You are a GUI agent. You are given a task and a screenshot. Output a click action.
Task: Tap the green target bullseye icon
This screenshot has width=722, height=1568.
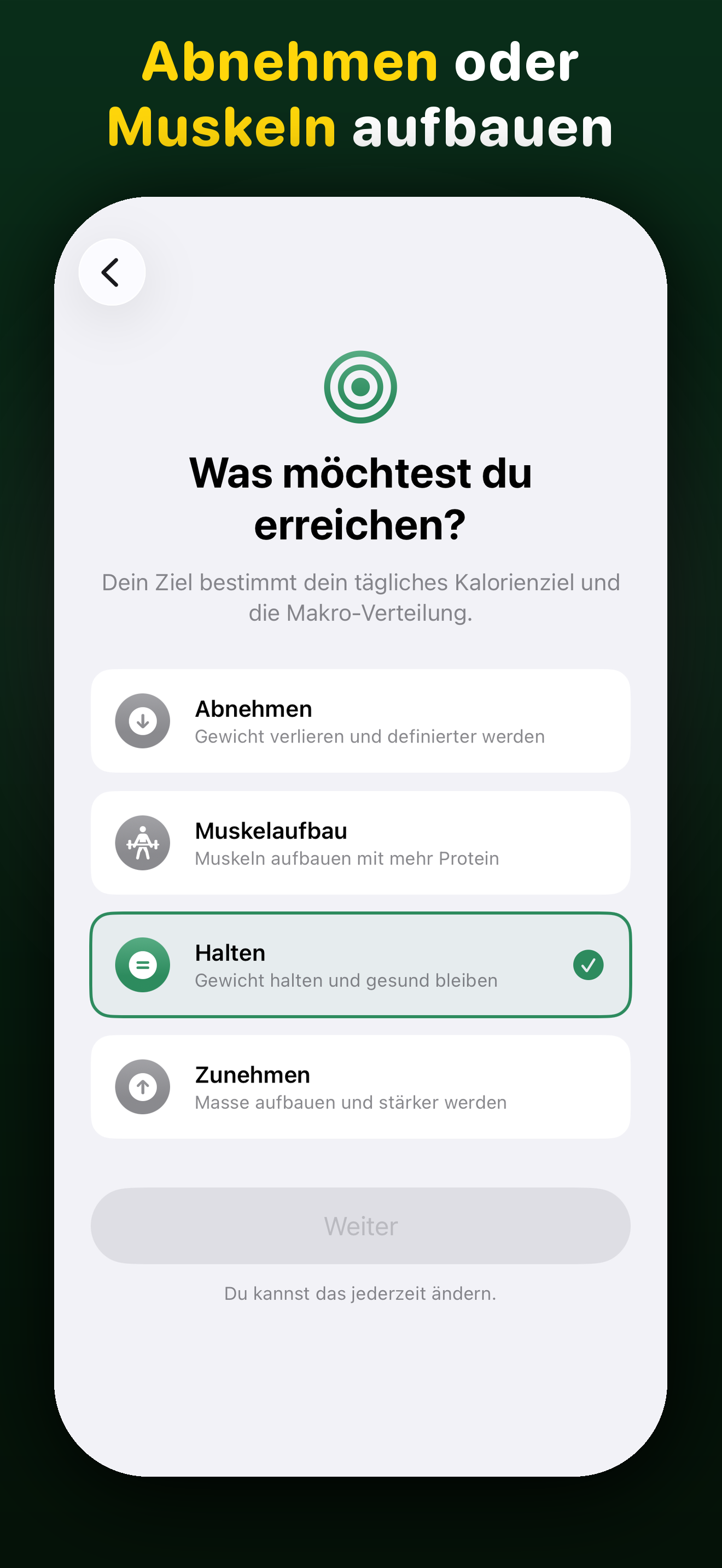click(x=361, y=387)
